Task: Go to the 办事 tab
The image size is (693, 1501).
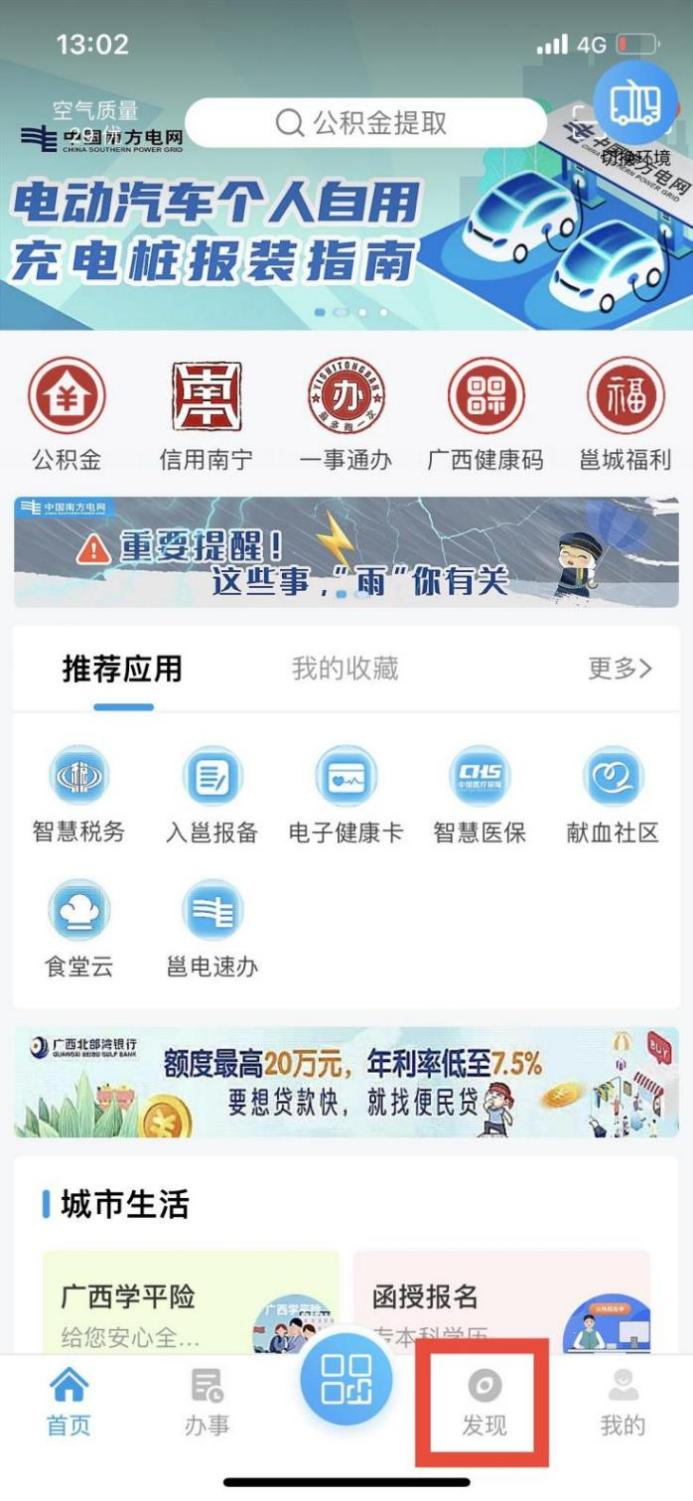Action: [207, 1402]
